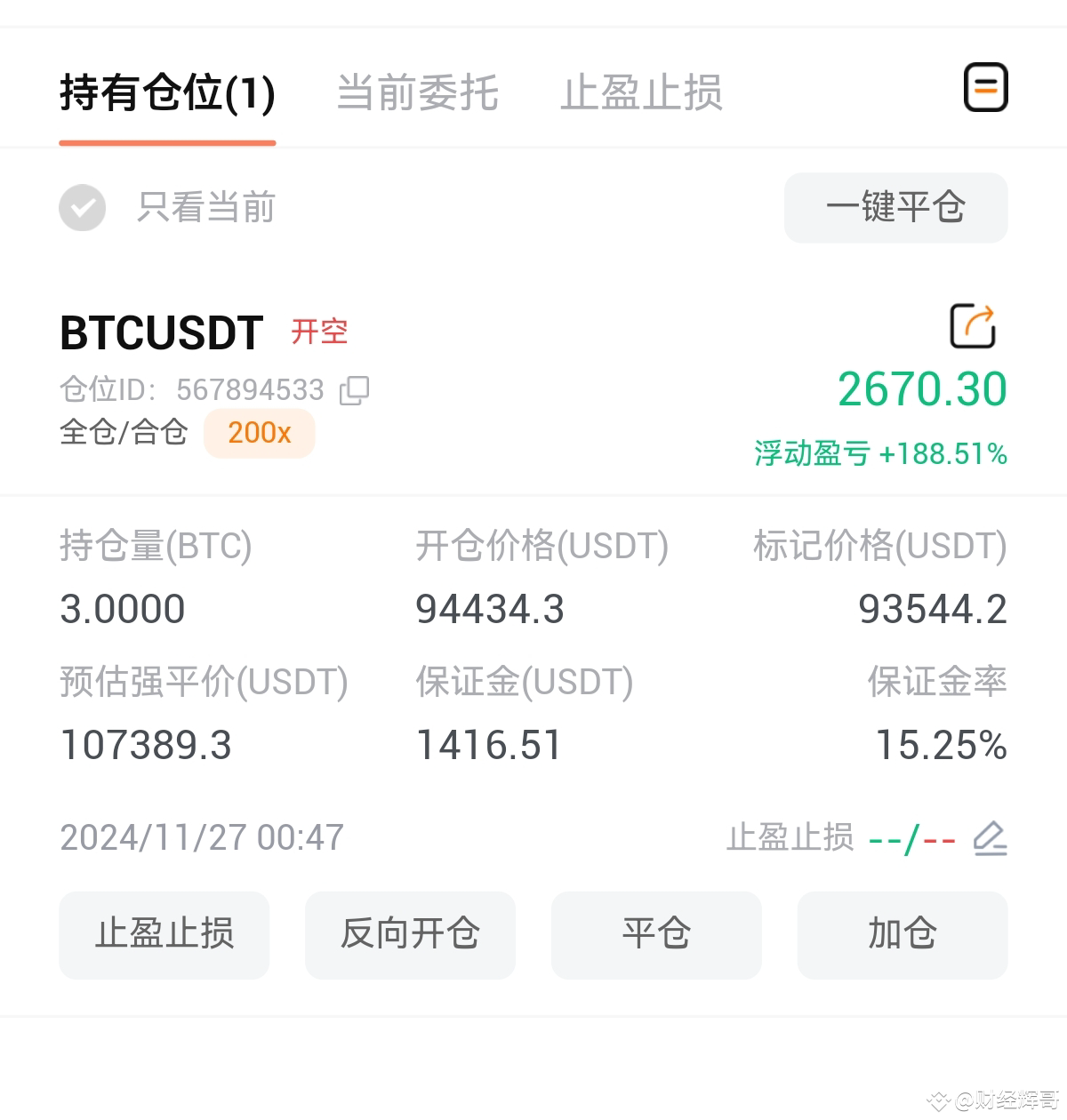The width and height of the screenshot is (1067, 1120).
Task: Click the 开空 short position label
Action: (x=318, y=332)
